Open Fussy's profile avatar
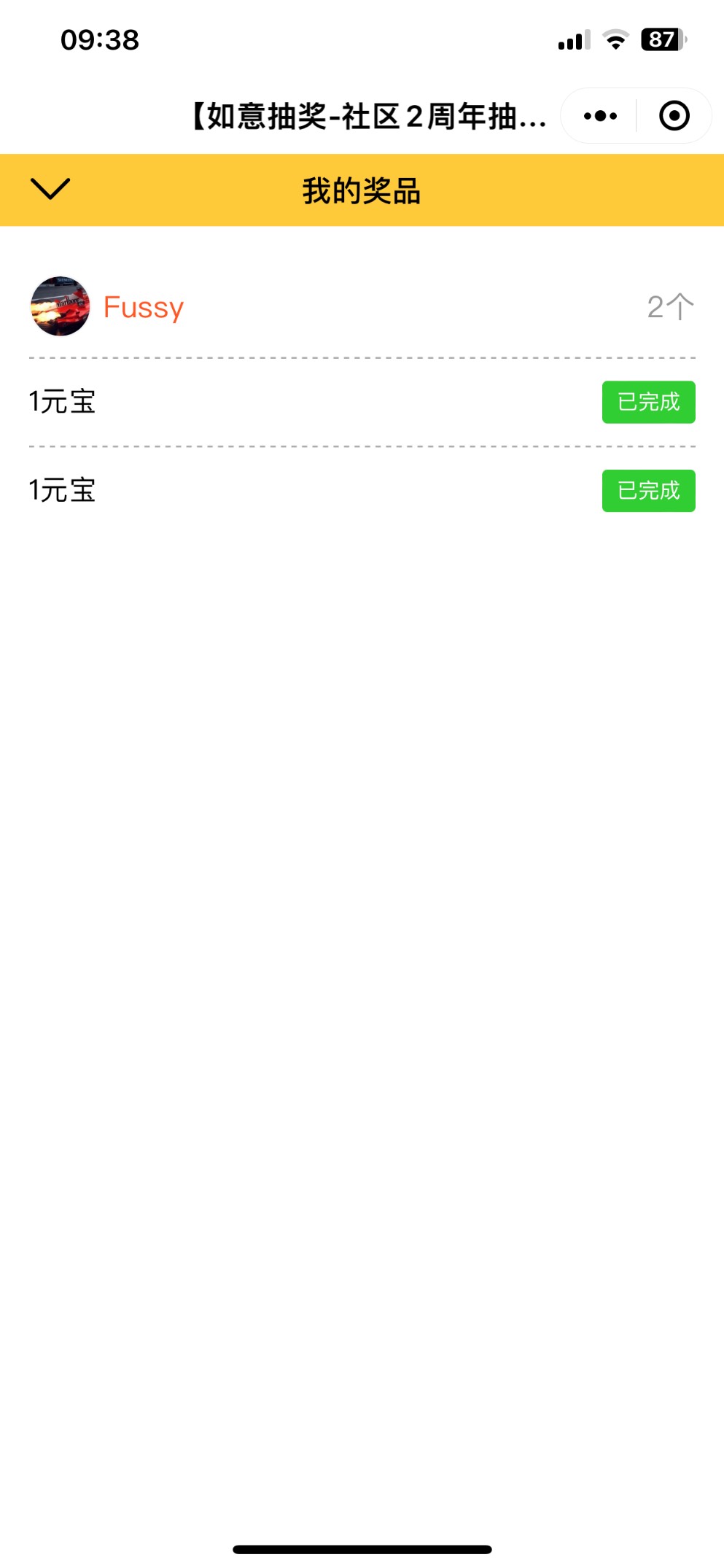 pyautogui.click(x=61, y=306)
